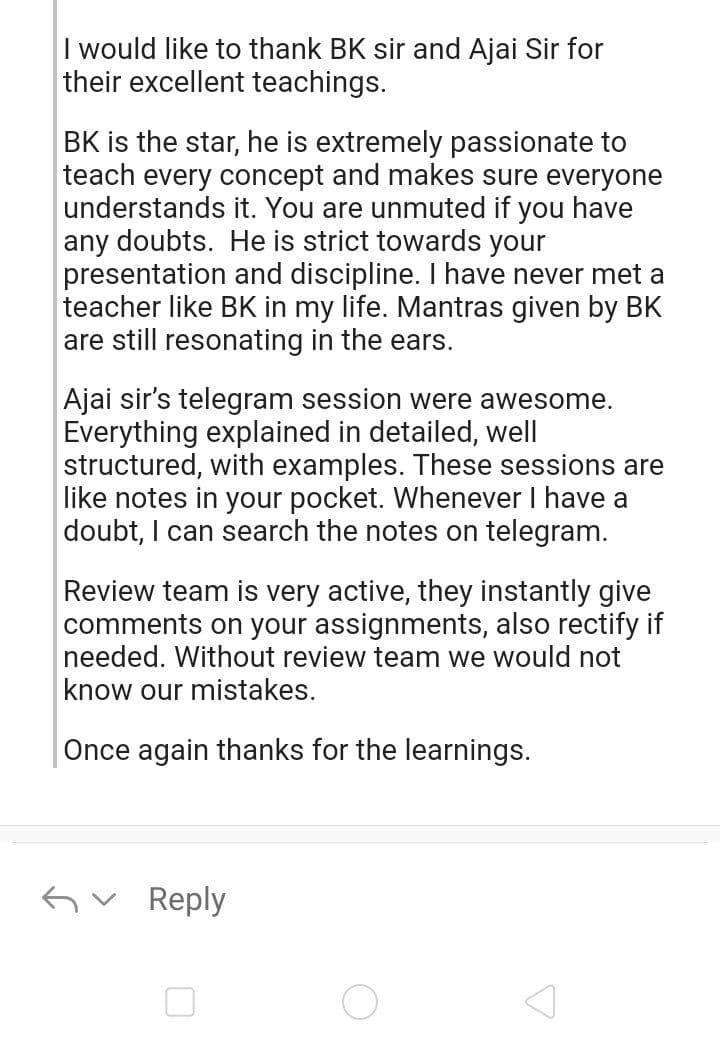Go to the home screen
The image size is (720, 1050).
360,1001
